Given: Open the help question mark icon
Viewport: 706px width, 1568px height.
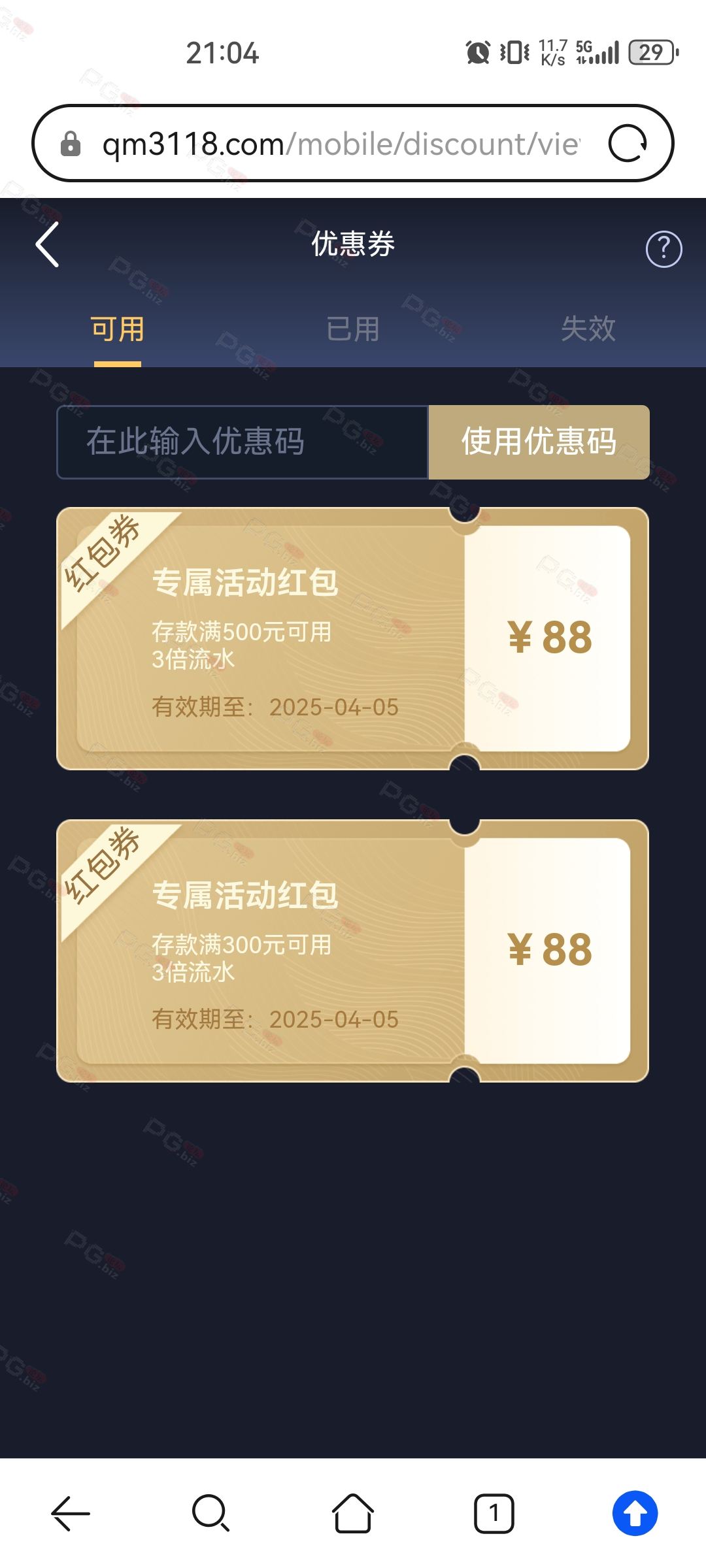Looking at the screenshot, I should [x=664, y=249].
